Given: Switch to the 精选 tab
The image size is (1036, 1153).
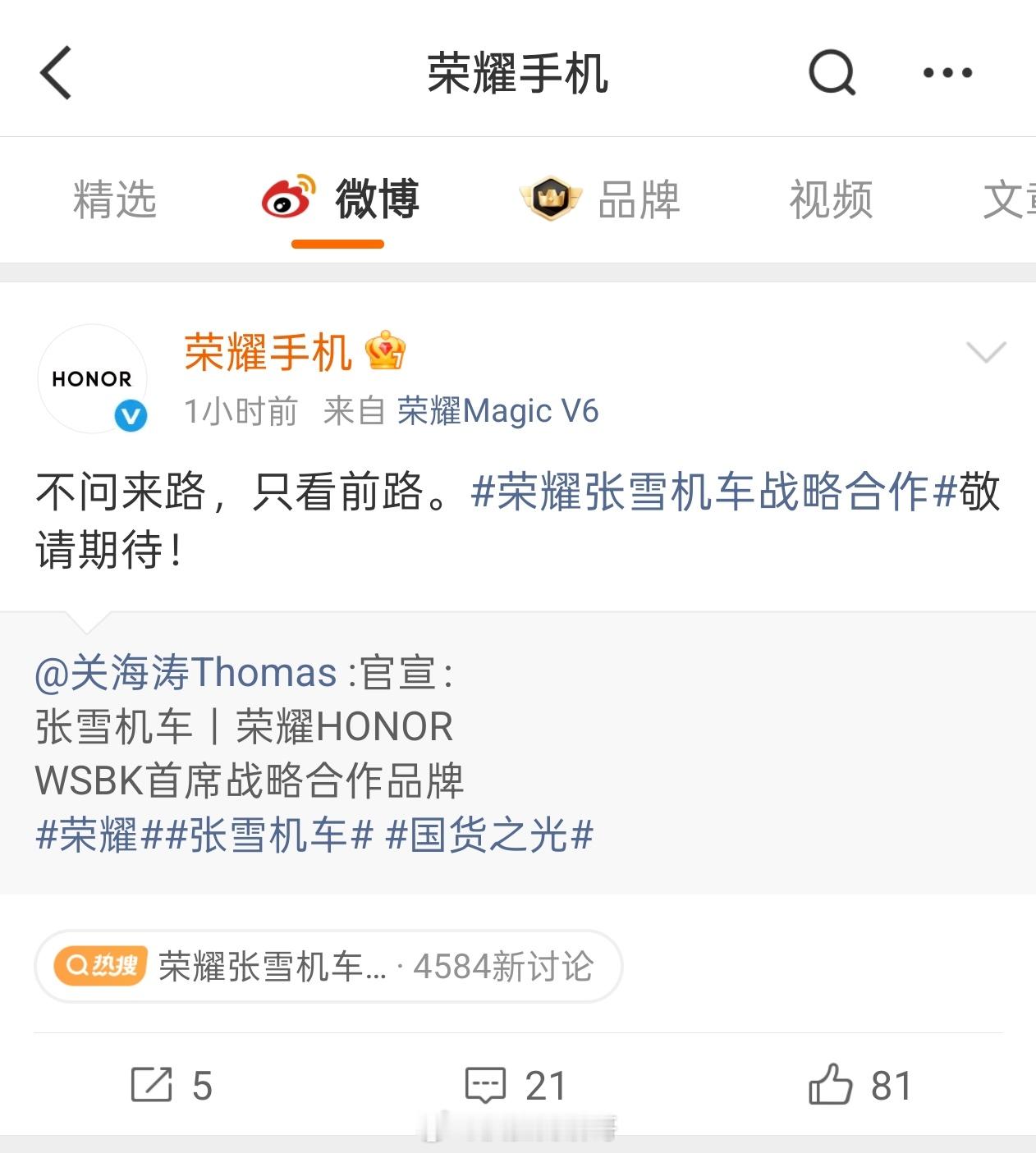Looking at the screenshot, I should tap(115, 199).
